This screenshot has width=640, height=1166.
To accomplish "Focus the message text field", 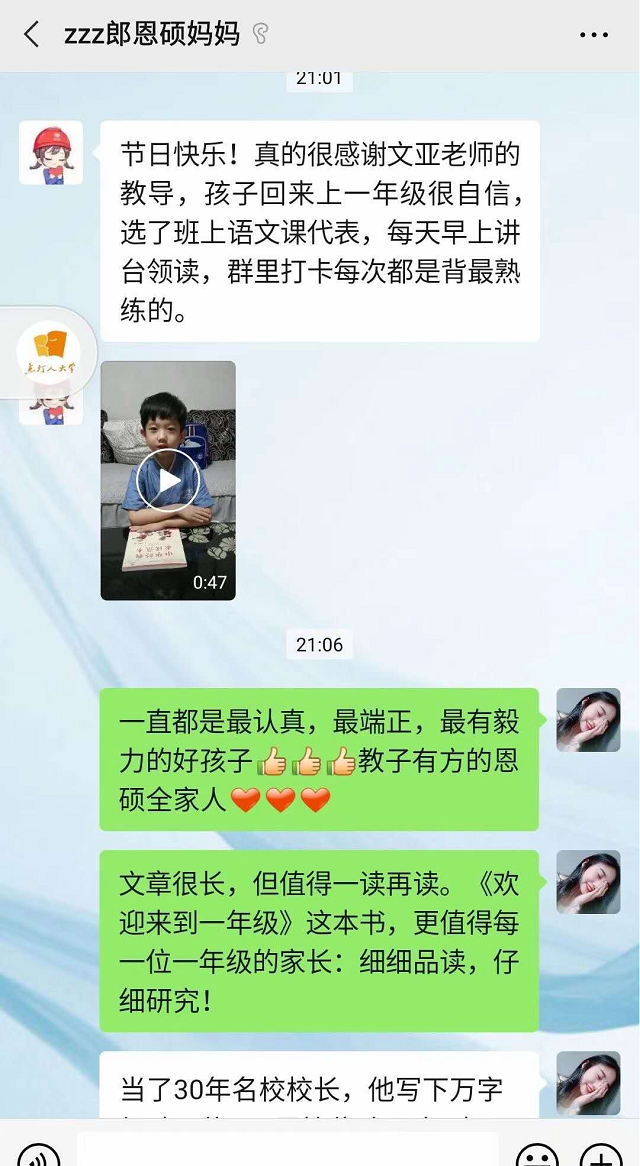I will [288, 1153].
